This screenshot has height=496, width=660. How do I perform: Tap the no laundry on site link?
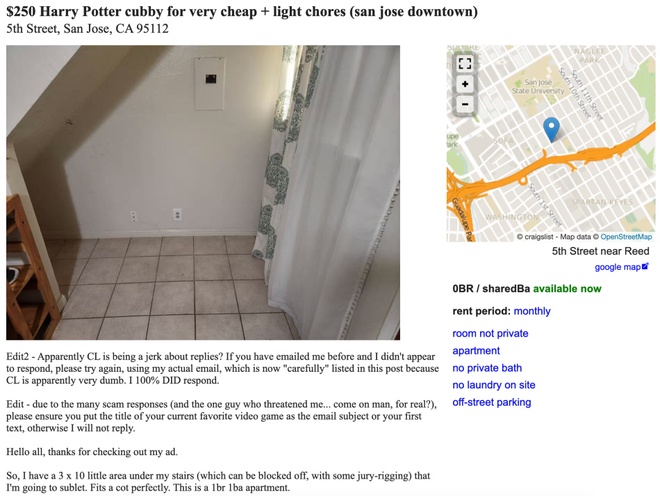(x=493, y=385)
